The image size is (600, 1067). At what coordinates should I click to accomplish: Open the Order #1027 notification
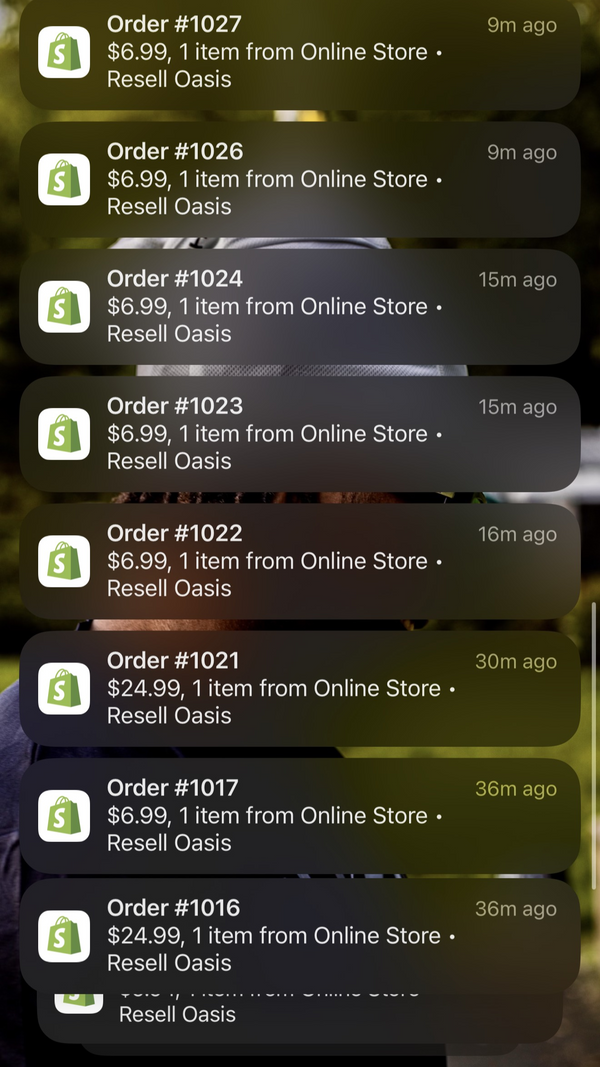(300, 52)
